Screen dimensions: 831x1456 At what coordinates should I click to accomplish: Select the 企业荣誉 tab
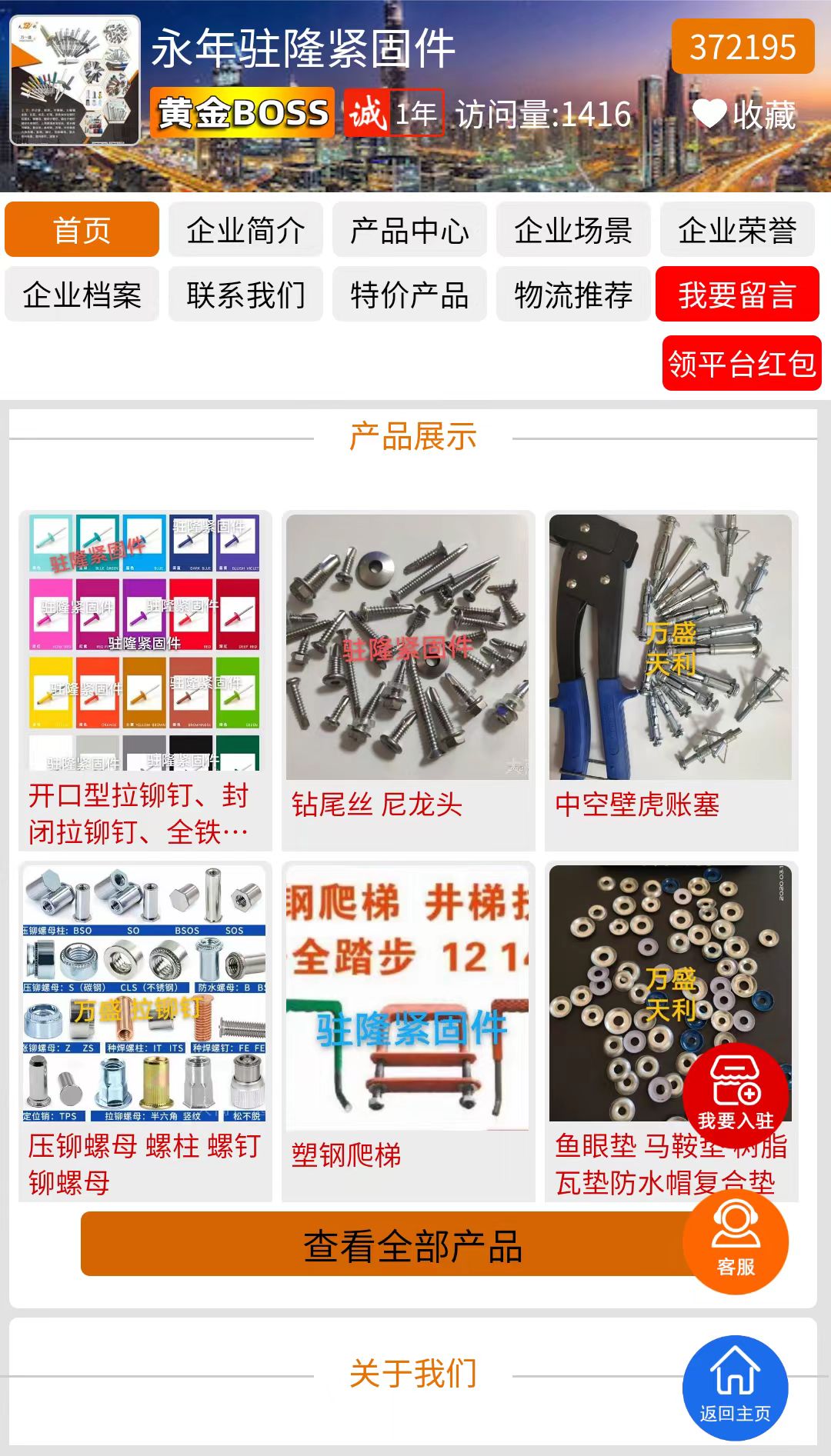coord(737,230)
